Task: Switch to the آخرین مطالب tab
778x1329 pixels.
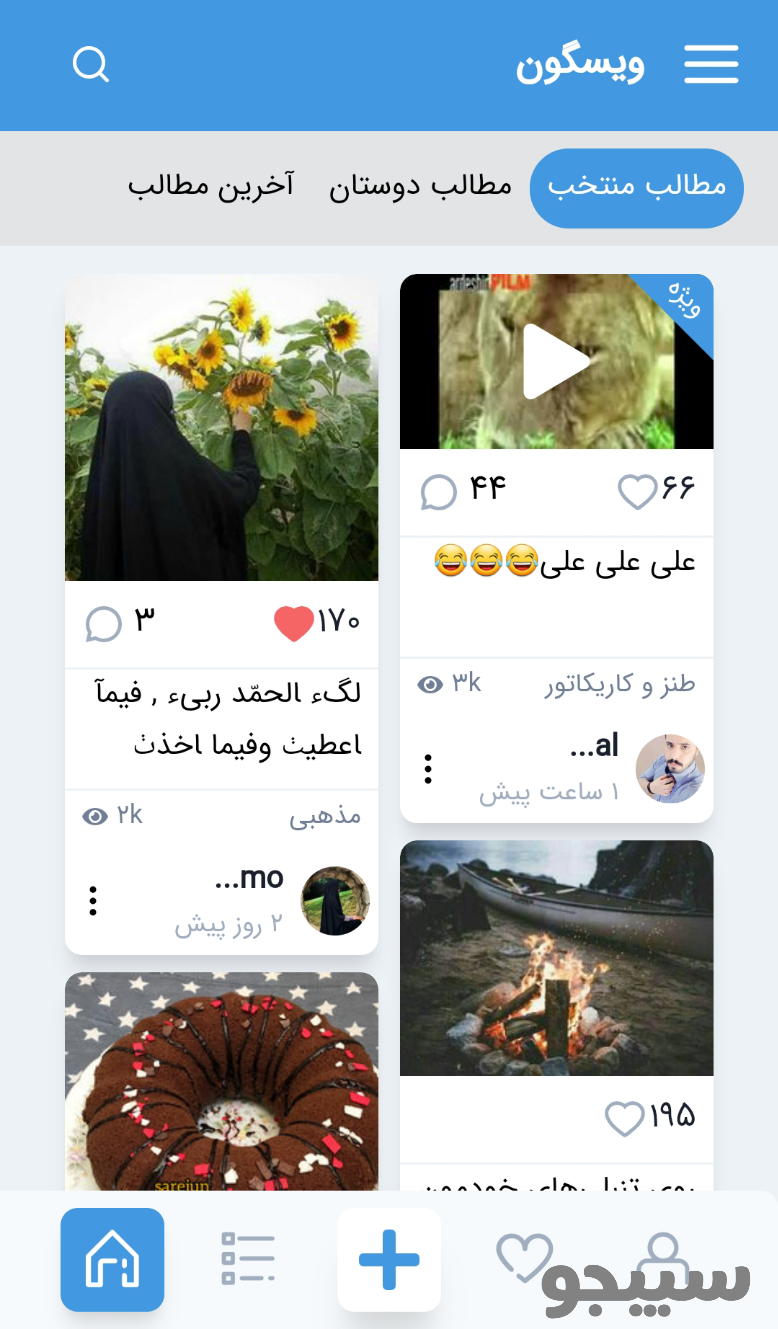Action: click(x=211, y=187)
